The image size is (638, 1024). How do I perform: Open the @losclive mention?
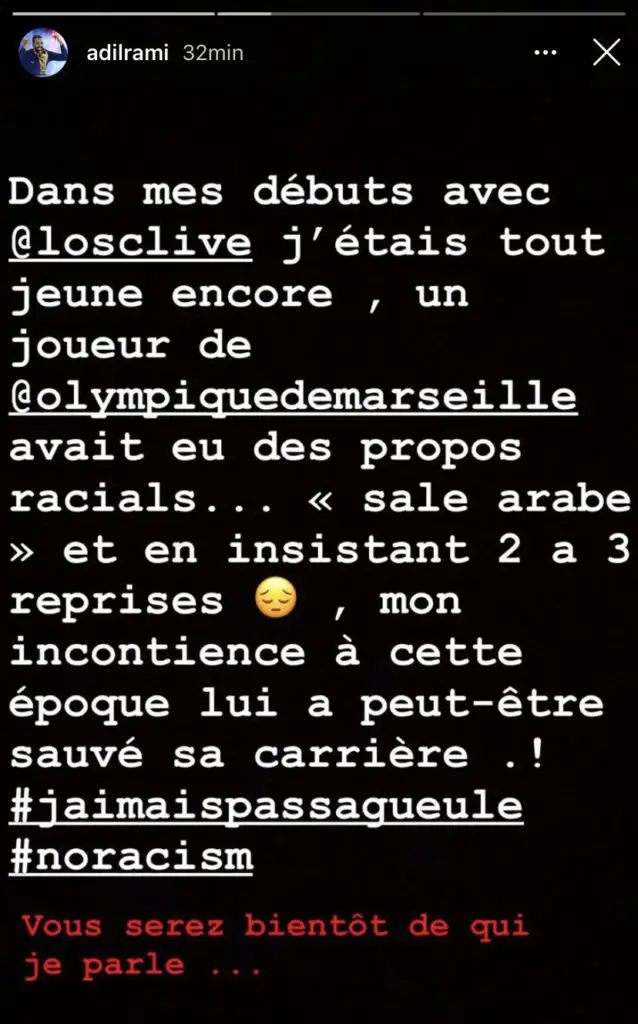click(130, 243)
